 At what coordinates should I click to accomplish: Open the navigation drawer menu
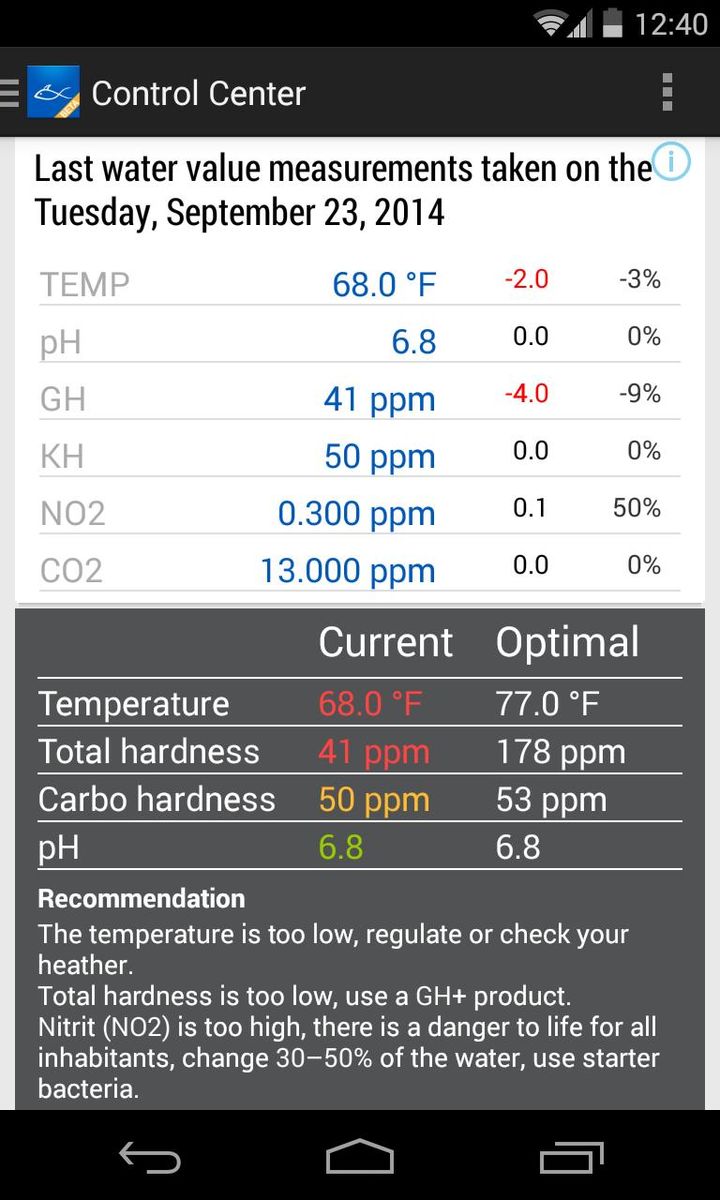(10, 92)
